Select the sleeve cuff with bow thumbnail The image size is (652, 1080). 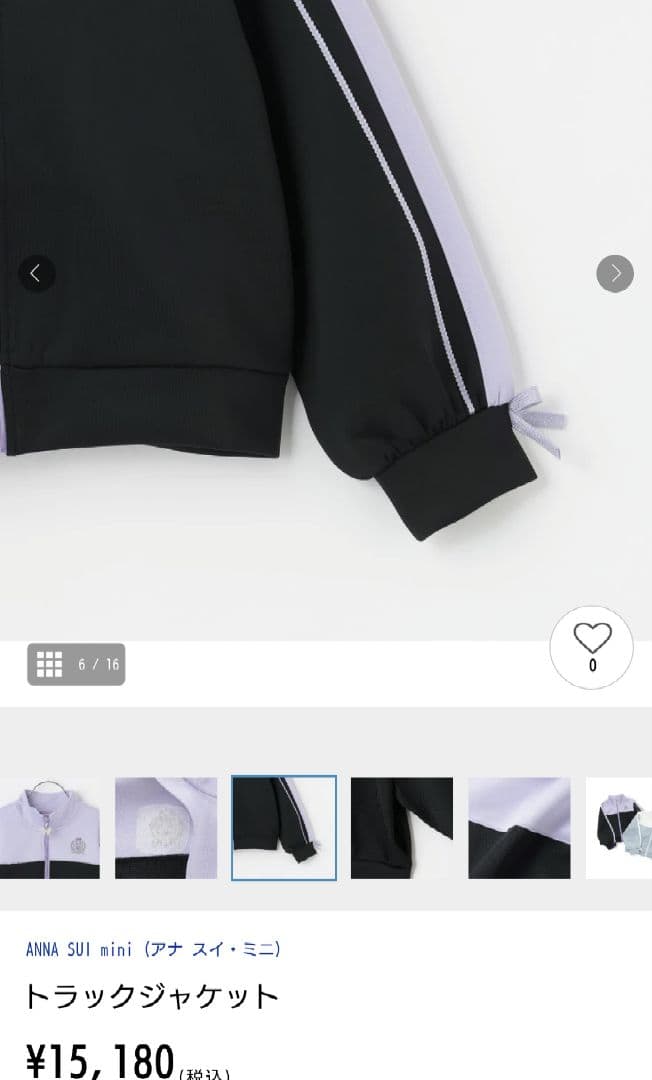tap(284, 828)
